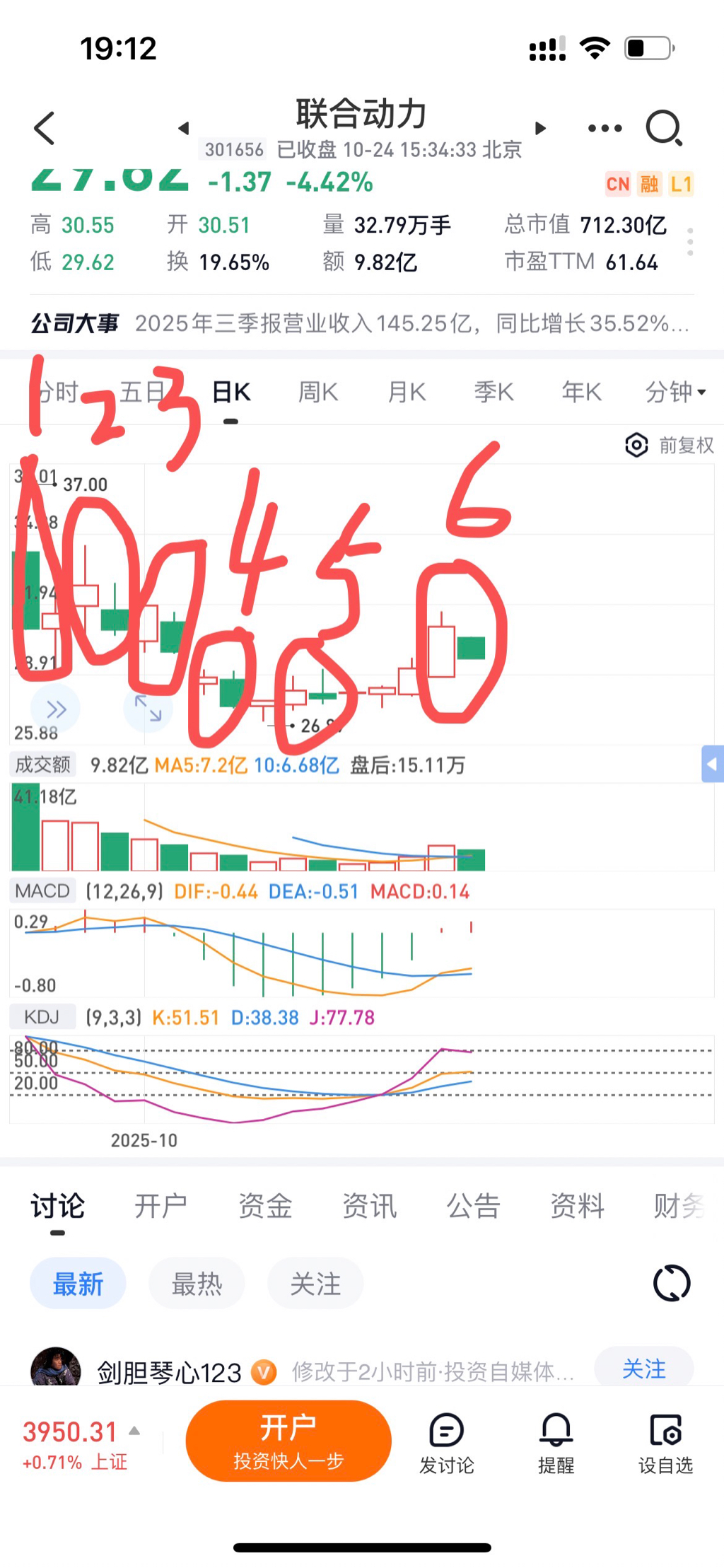This screenshot has width=724, height=1568.
Task: Open the three-dot overflow menu
Action: click(x=605, y=128)
